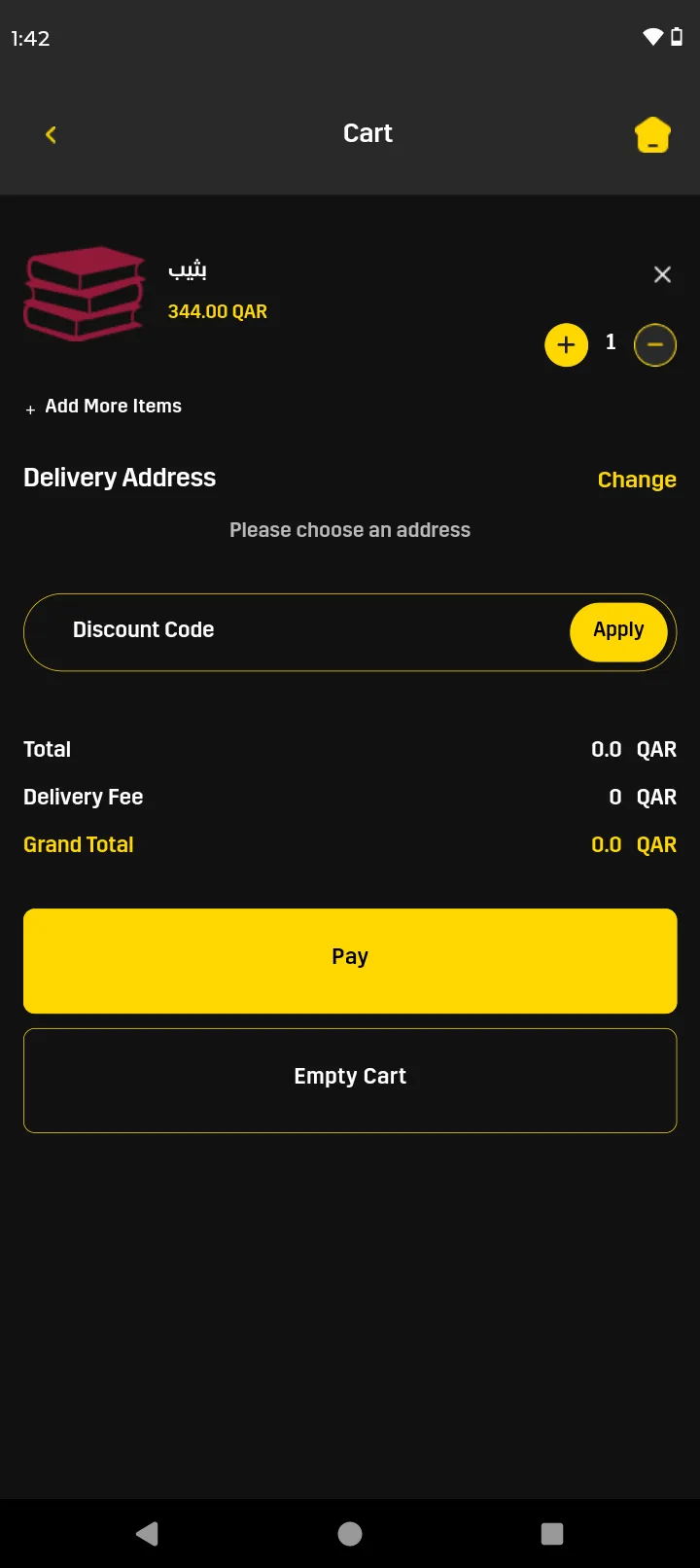This screenshot has height=1568, width=700.
Task: Go to the system home screen
Action: 350,1534
